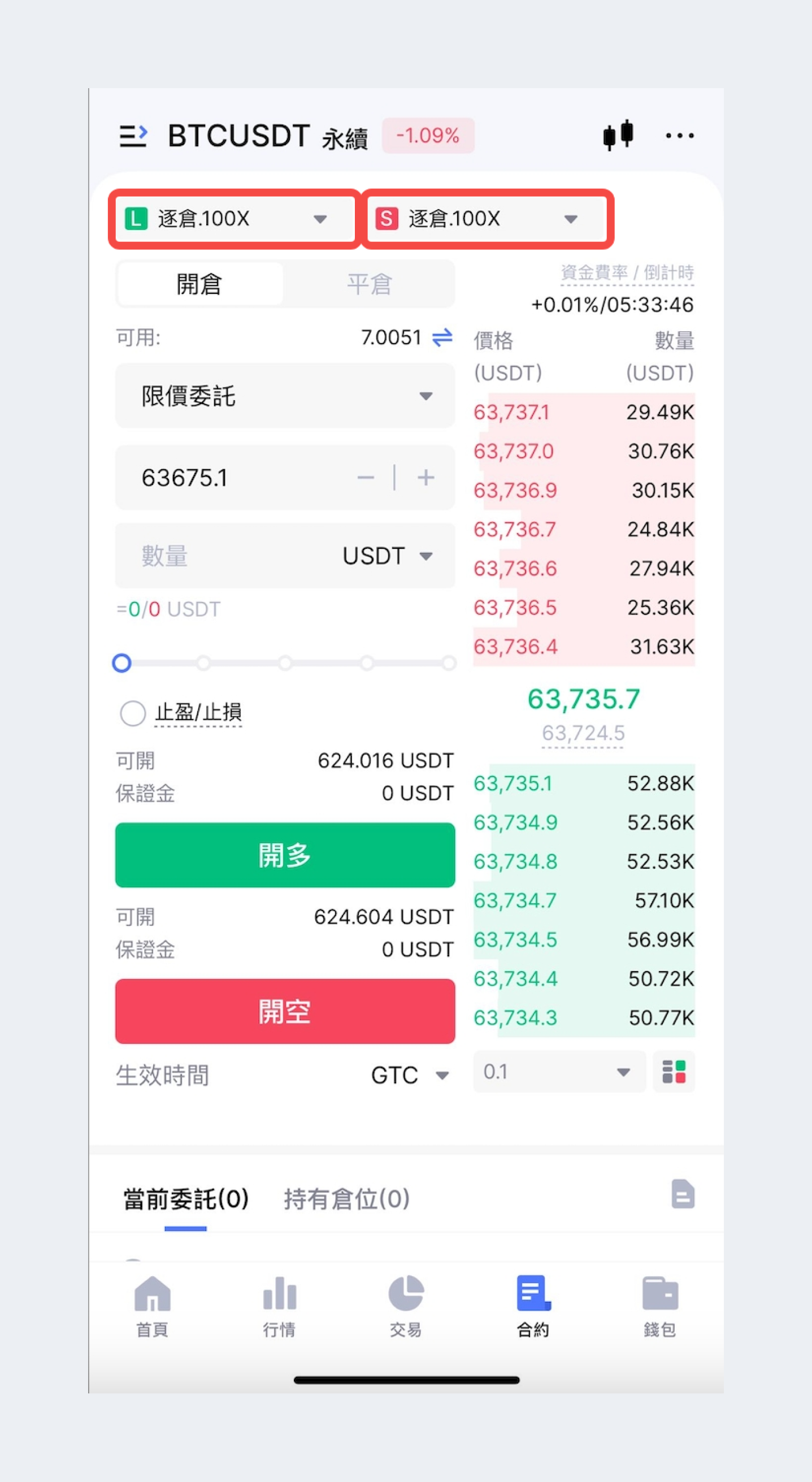The image size is (812, 1482).
Task: Change the USDT quantity unit dropdown
Action: [388, 556]
